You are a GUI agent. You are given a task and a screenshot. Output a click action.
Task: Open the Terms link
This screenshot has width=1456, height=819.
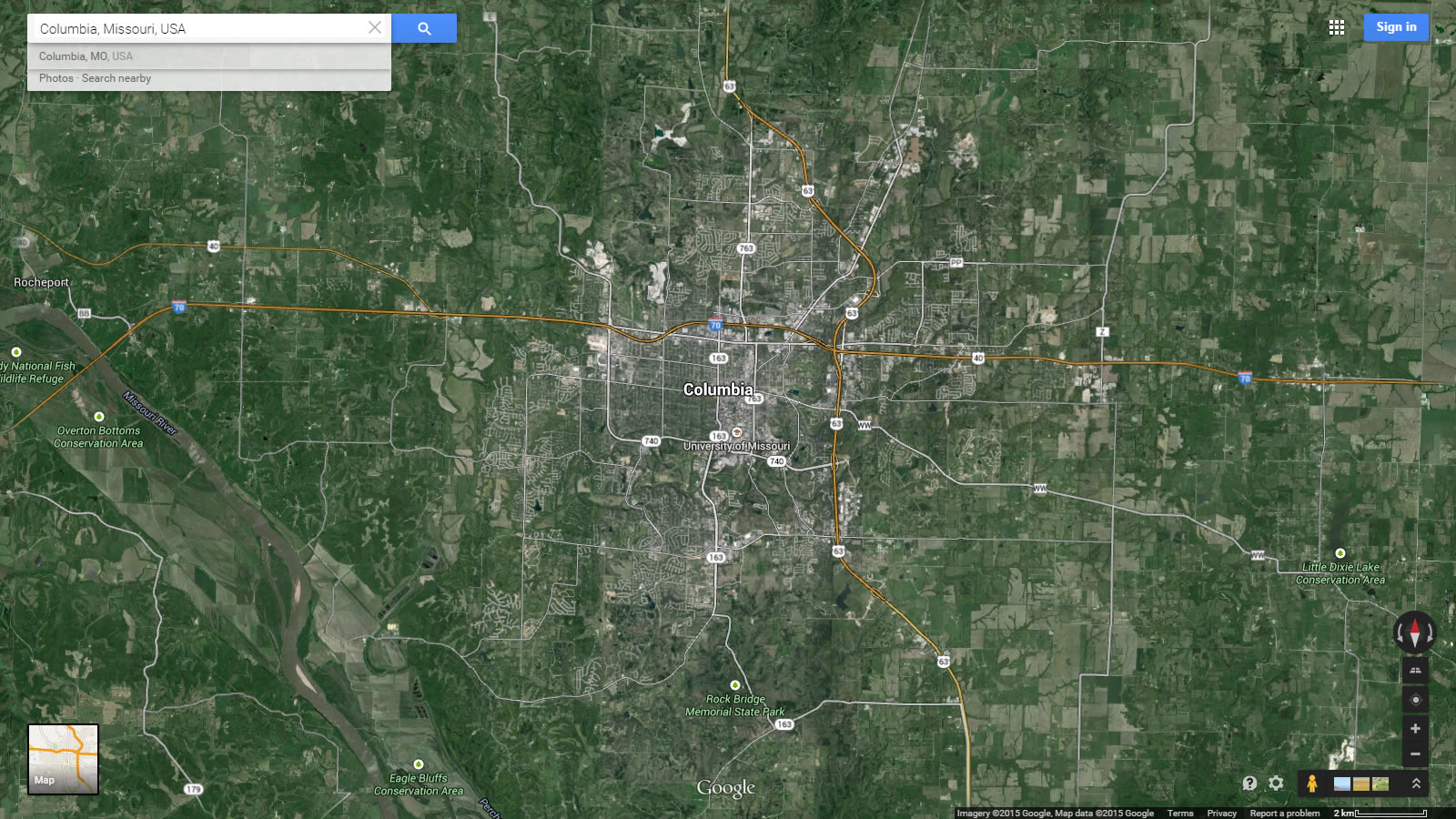(1180, 813)
